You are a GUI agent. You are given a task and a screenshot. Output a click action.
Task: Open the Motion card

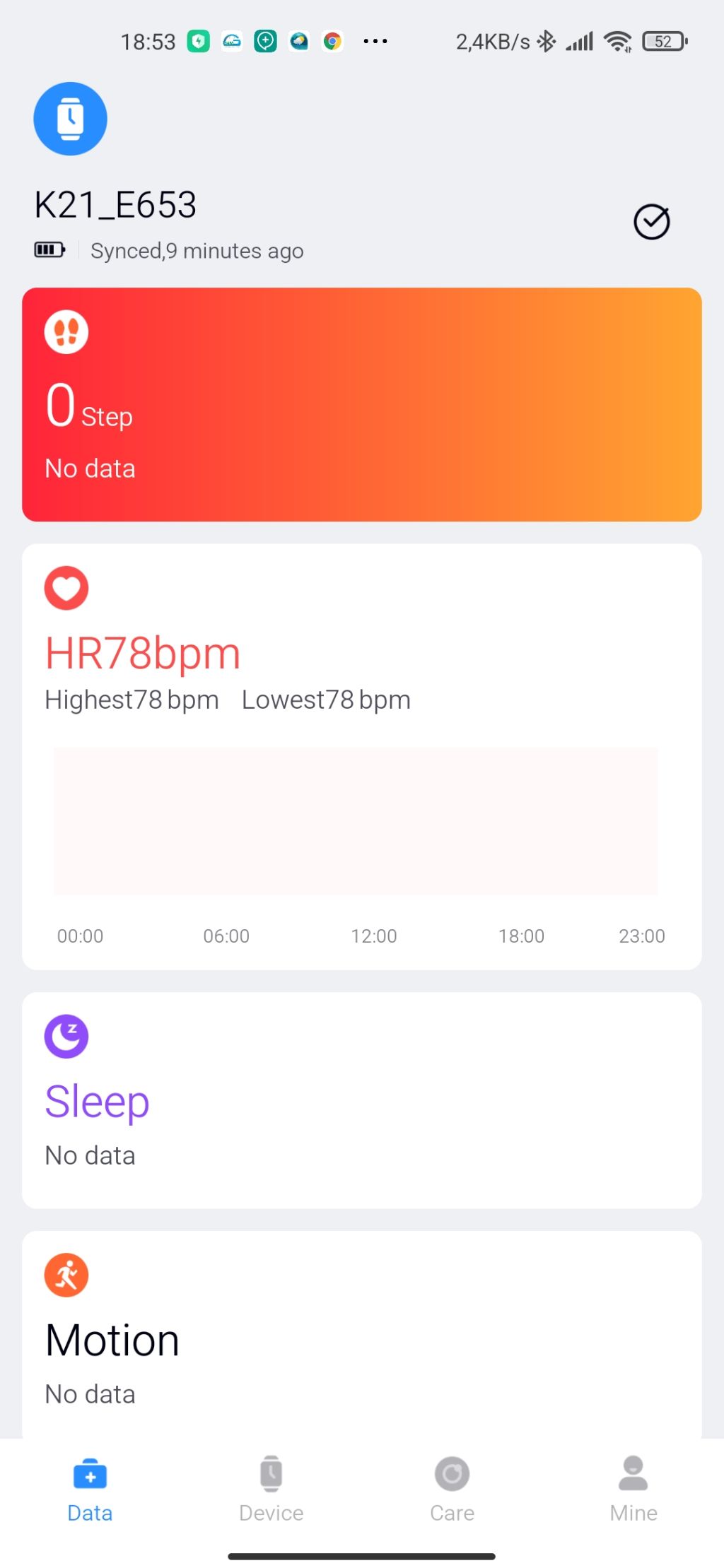(x=362, y=1335)
